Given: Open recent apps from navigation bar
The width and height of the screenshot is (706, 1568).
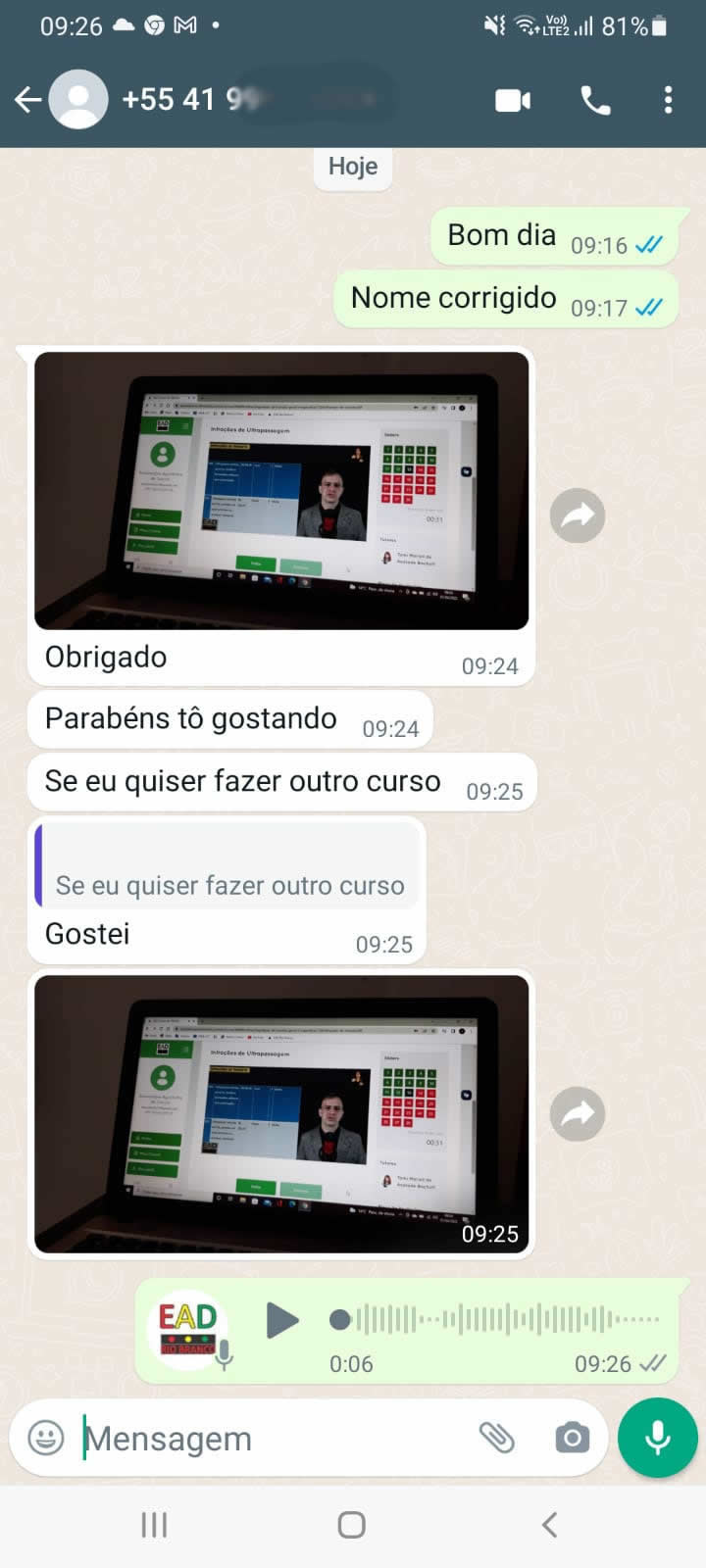Looking at the screenshot, I should pos(154,1525).
